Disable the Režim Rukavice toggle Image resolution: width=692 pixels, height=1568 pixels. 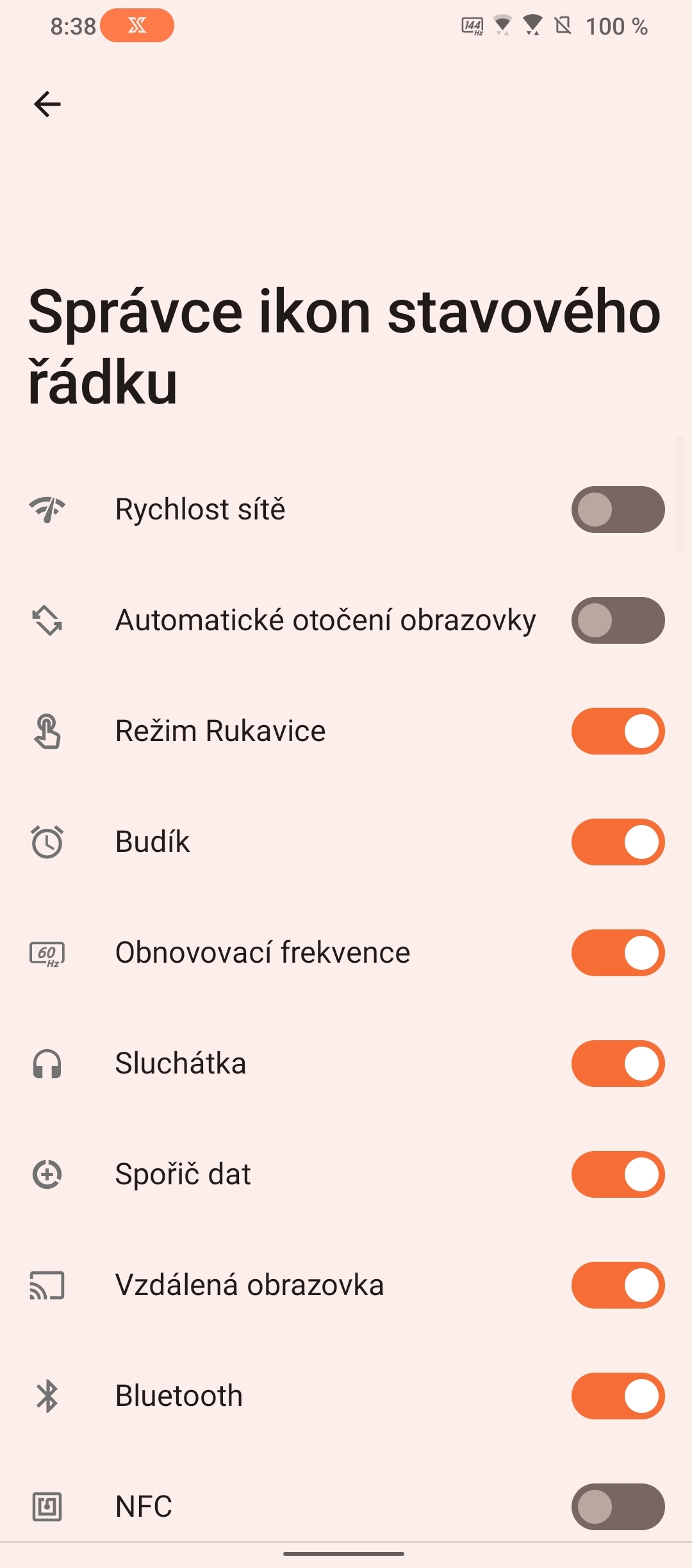617,730
